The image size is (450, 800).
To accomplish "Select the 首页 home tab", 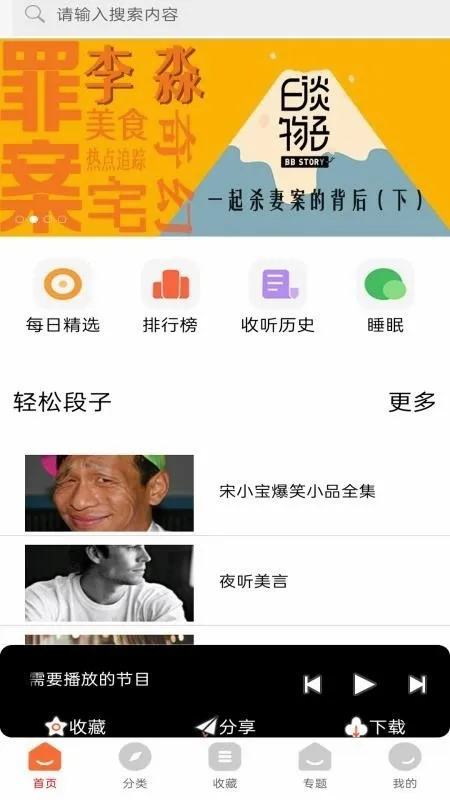I will click(45, 766).
